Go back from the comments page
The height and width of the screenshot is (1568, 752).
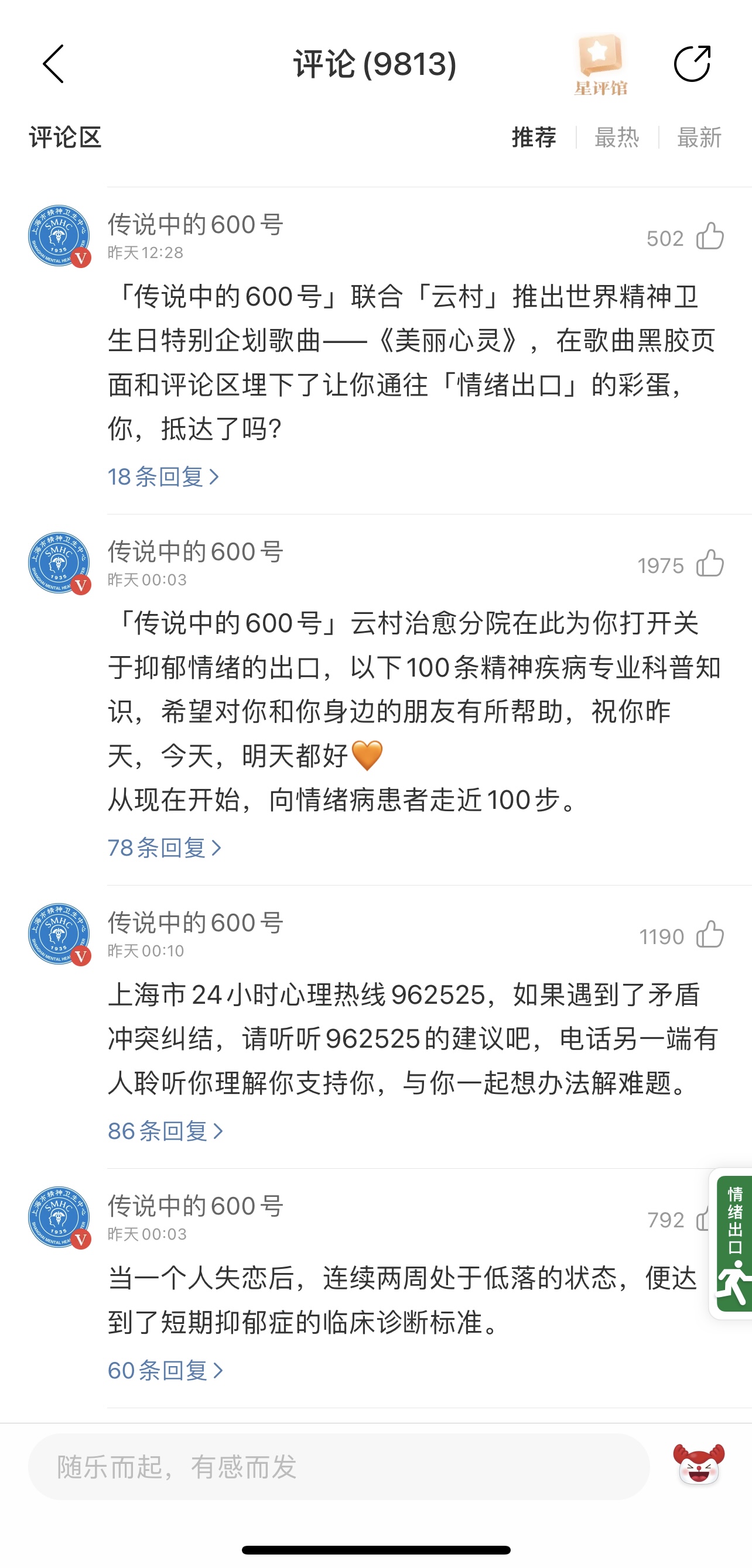53,64
